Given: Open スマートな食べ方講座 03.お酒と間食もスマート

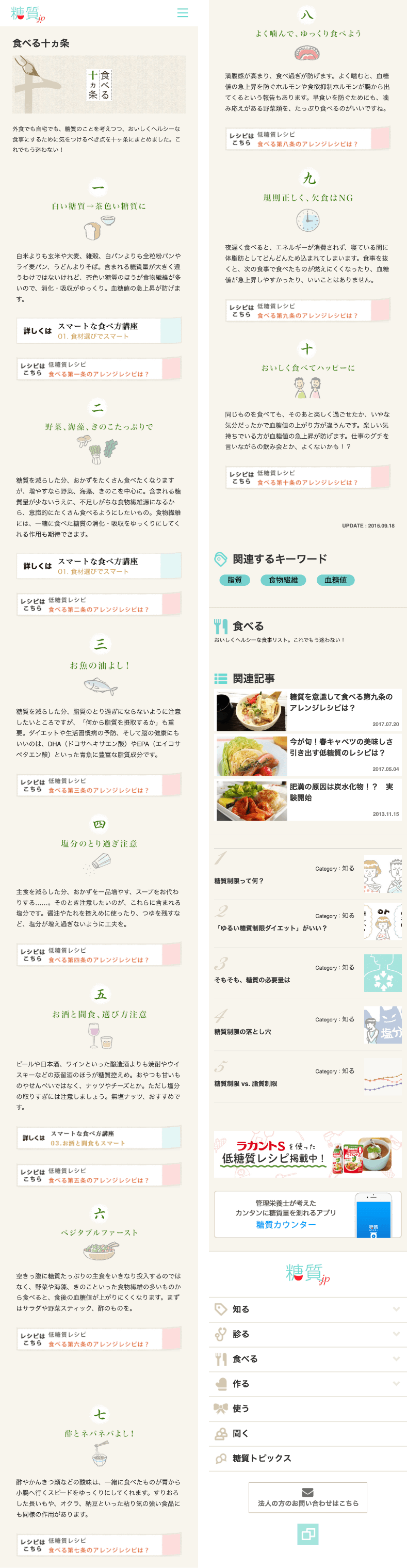Looking at the screenshot, I should tap(99, 1138).
